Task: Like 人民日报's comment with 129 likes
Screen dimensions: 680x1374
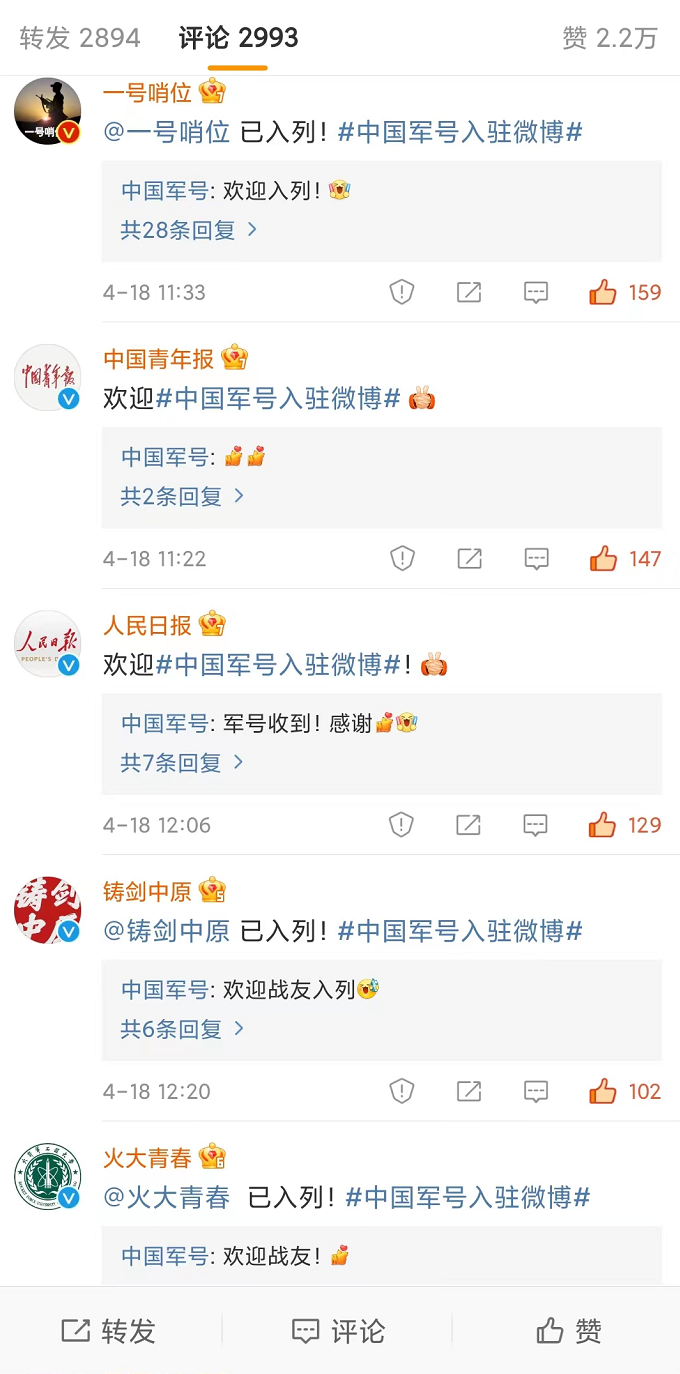Action: pyautogui.click(x=603, y=825)
